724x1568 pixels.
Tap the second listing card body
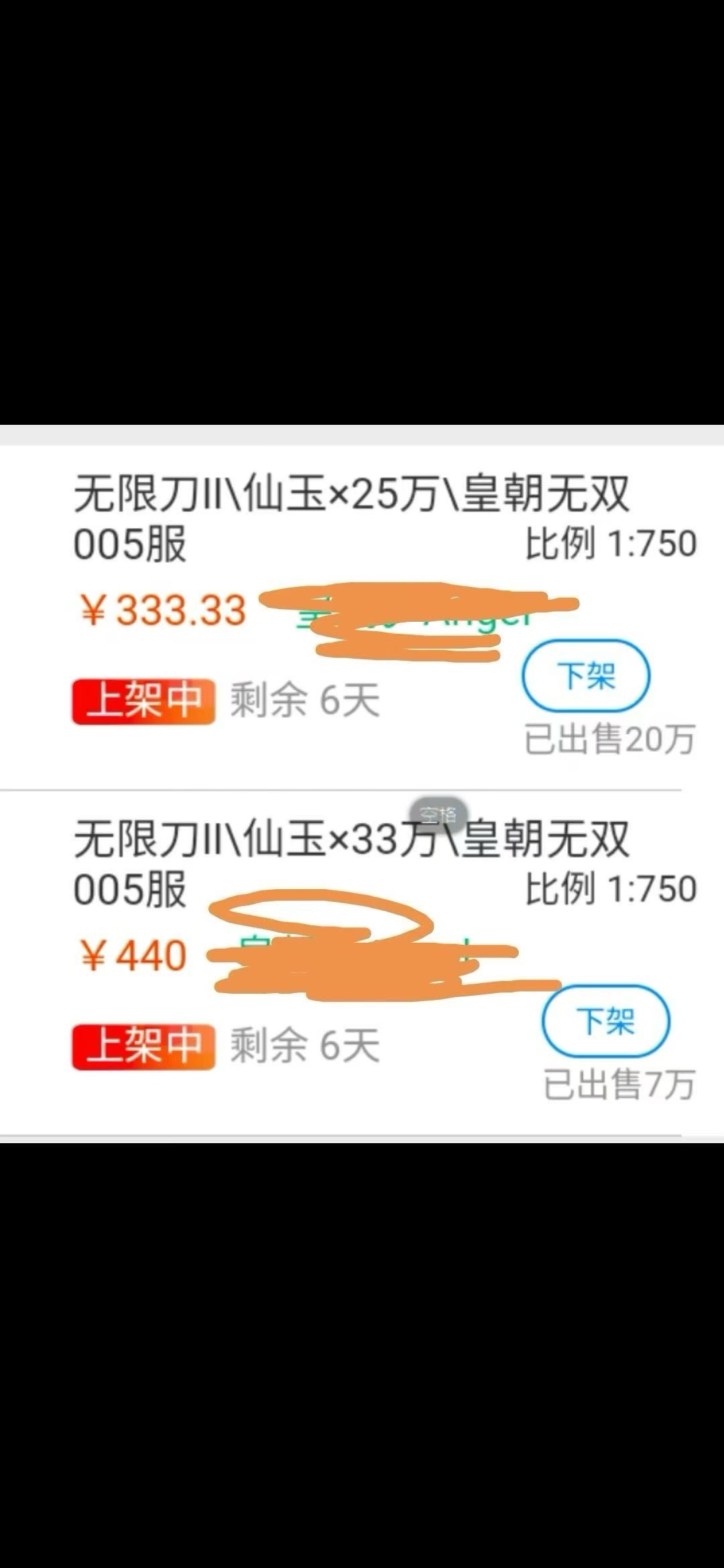point(362,958)
